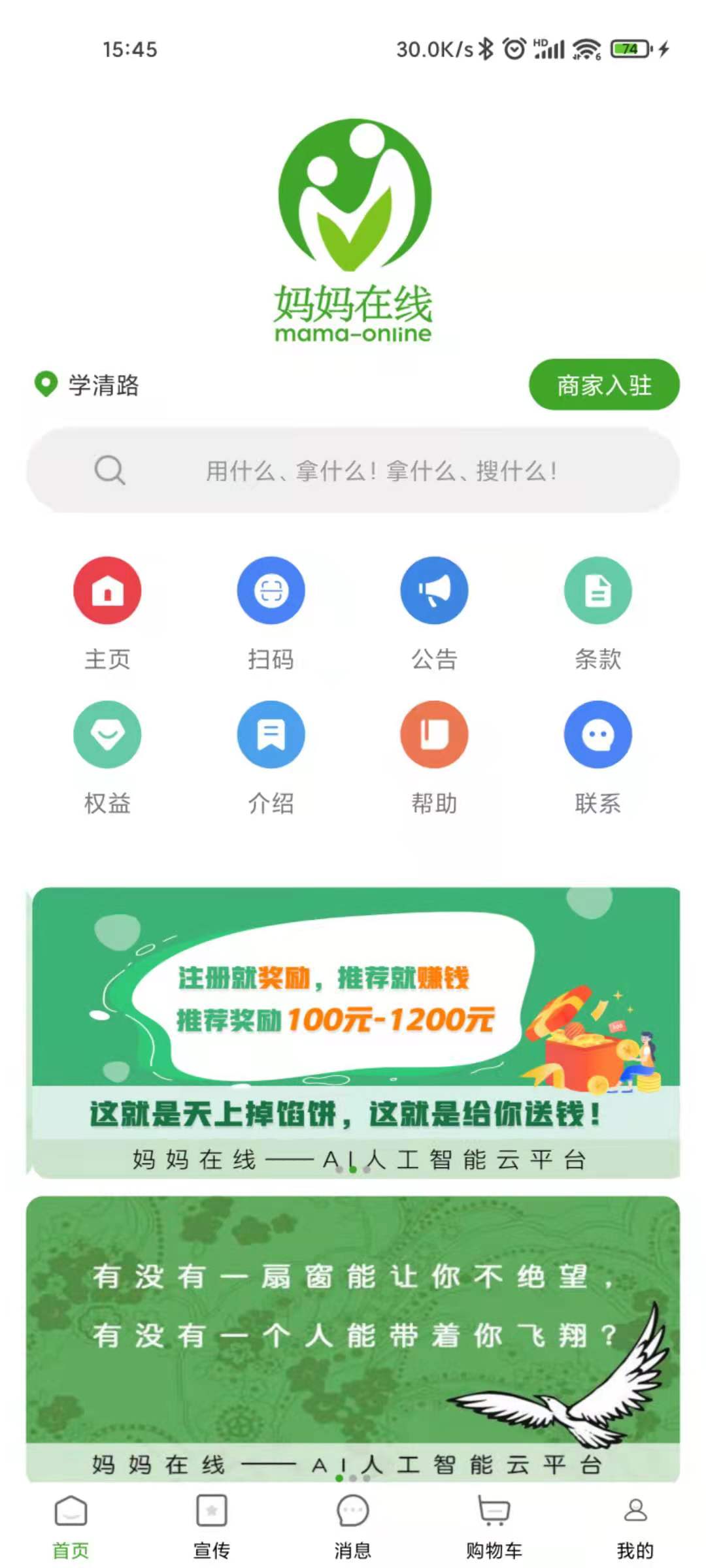
Task: Tap the search box 用什么、拿什么
Action: click(x=353, y=470)
